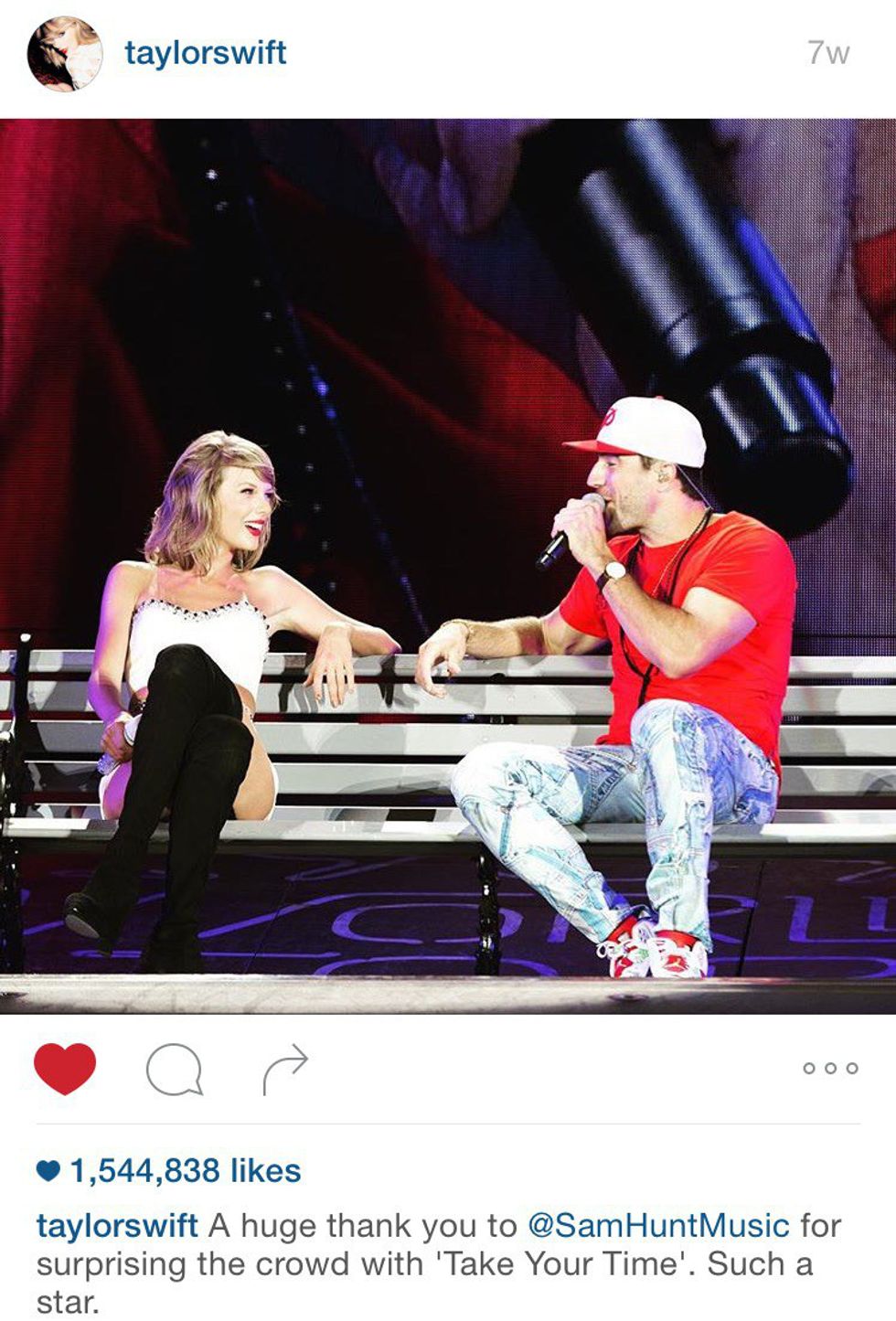
Task: Unlike the post with the red heart
Action: tap(65, 1068)
